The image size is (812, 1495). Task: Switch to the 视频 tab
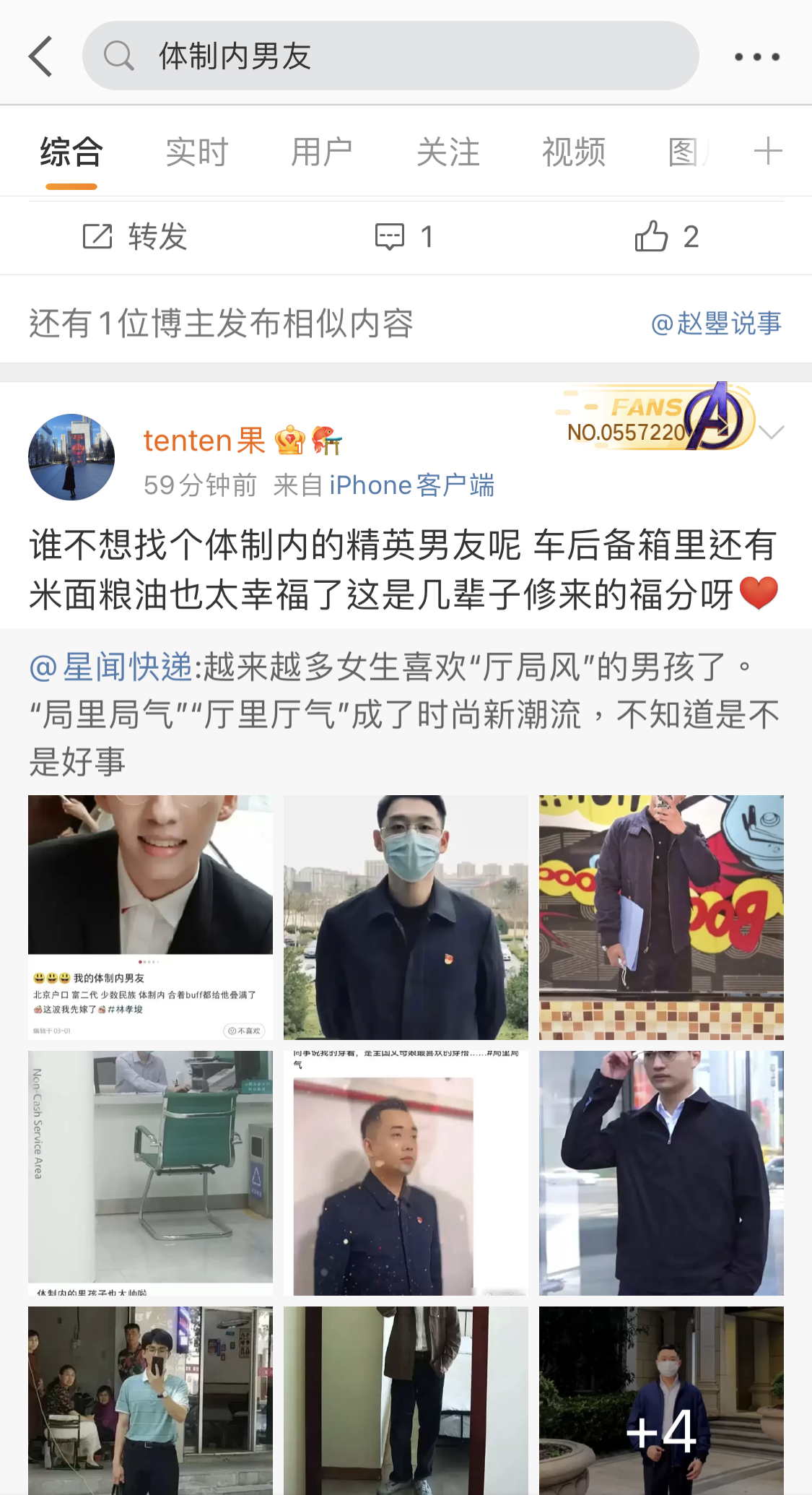click(573, 152)
